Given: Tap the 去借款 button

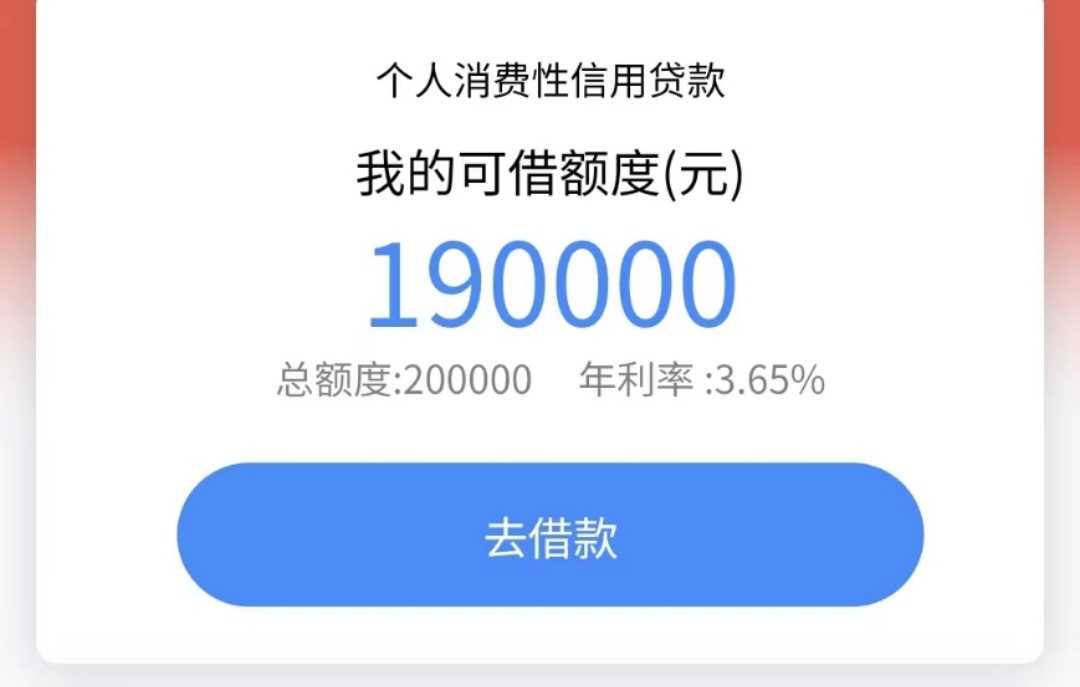Looking at the screenshot, I should click(550, 535).
